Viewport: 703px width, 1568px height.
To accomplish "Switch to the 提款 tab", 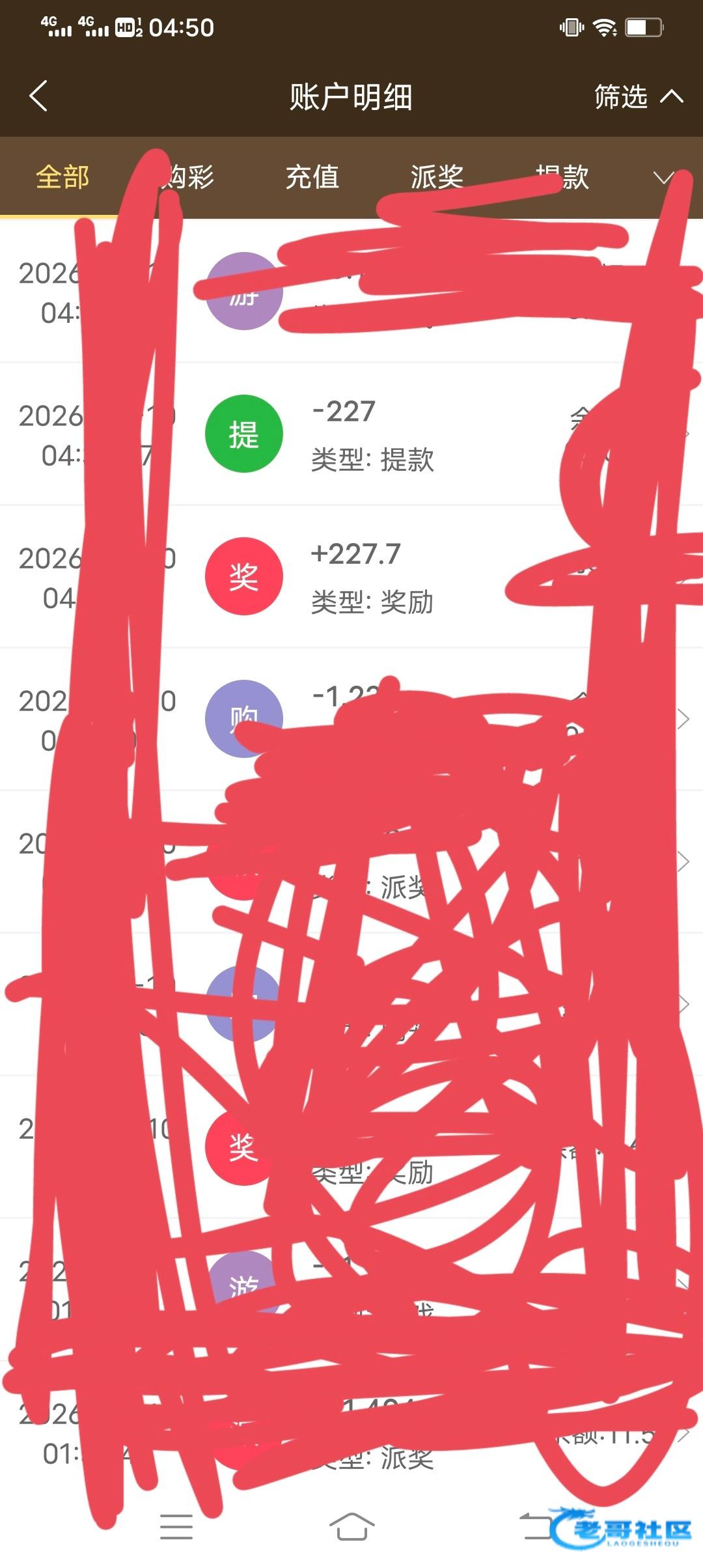I will click(x=562, y=177).
